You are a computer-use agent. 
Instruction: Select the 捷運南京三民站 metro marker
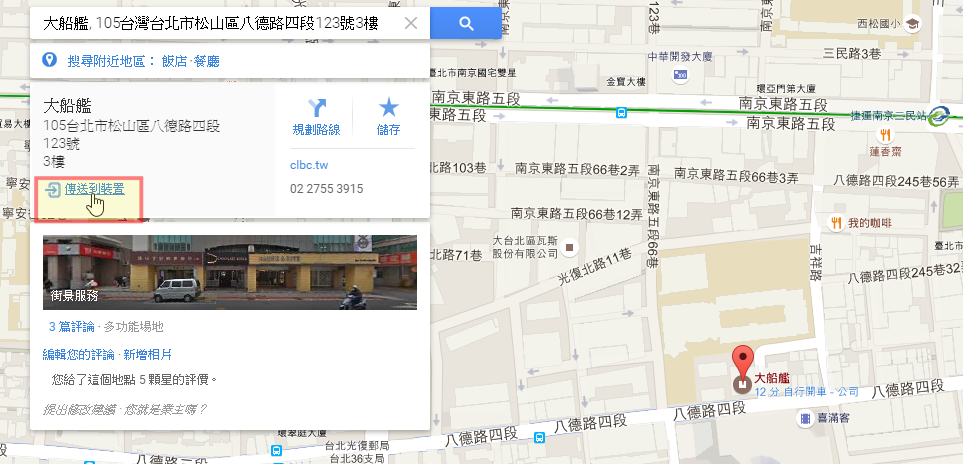[939, 116]
